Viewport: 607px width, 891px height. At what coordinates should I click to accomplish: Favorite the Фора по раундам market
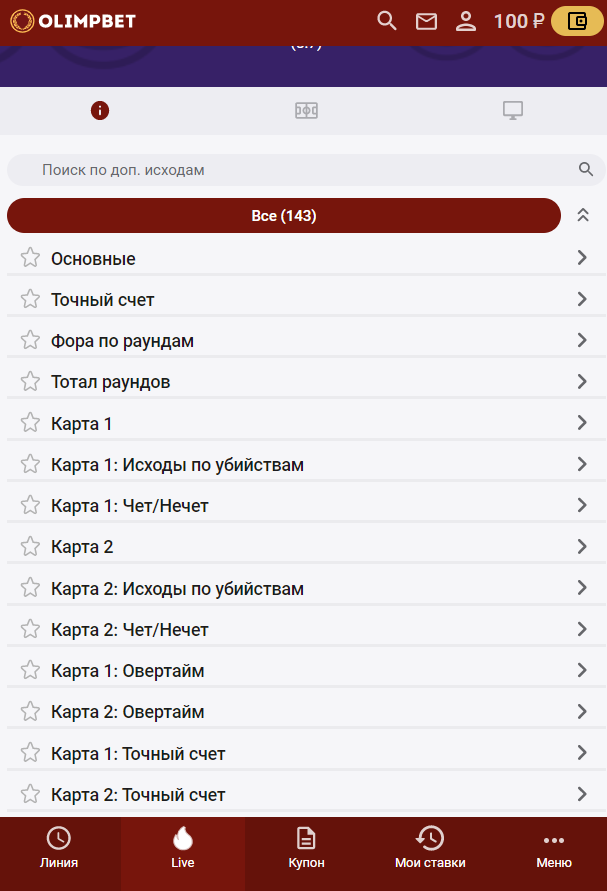click(x=30, y=341)
